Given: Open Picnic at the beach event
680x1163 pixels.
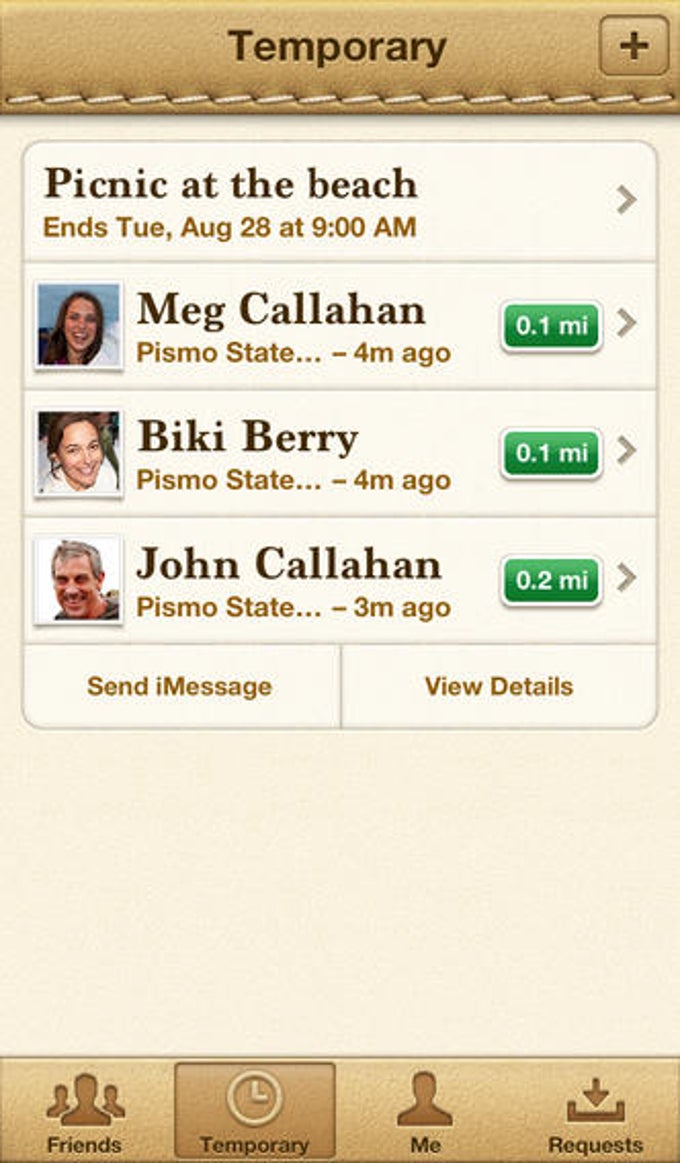Looking at the screenshot, I should 339,201.
